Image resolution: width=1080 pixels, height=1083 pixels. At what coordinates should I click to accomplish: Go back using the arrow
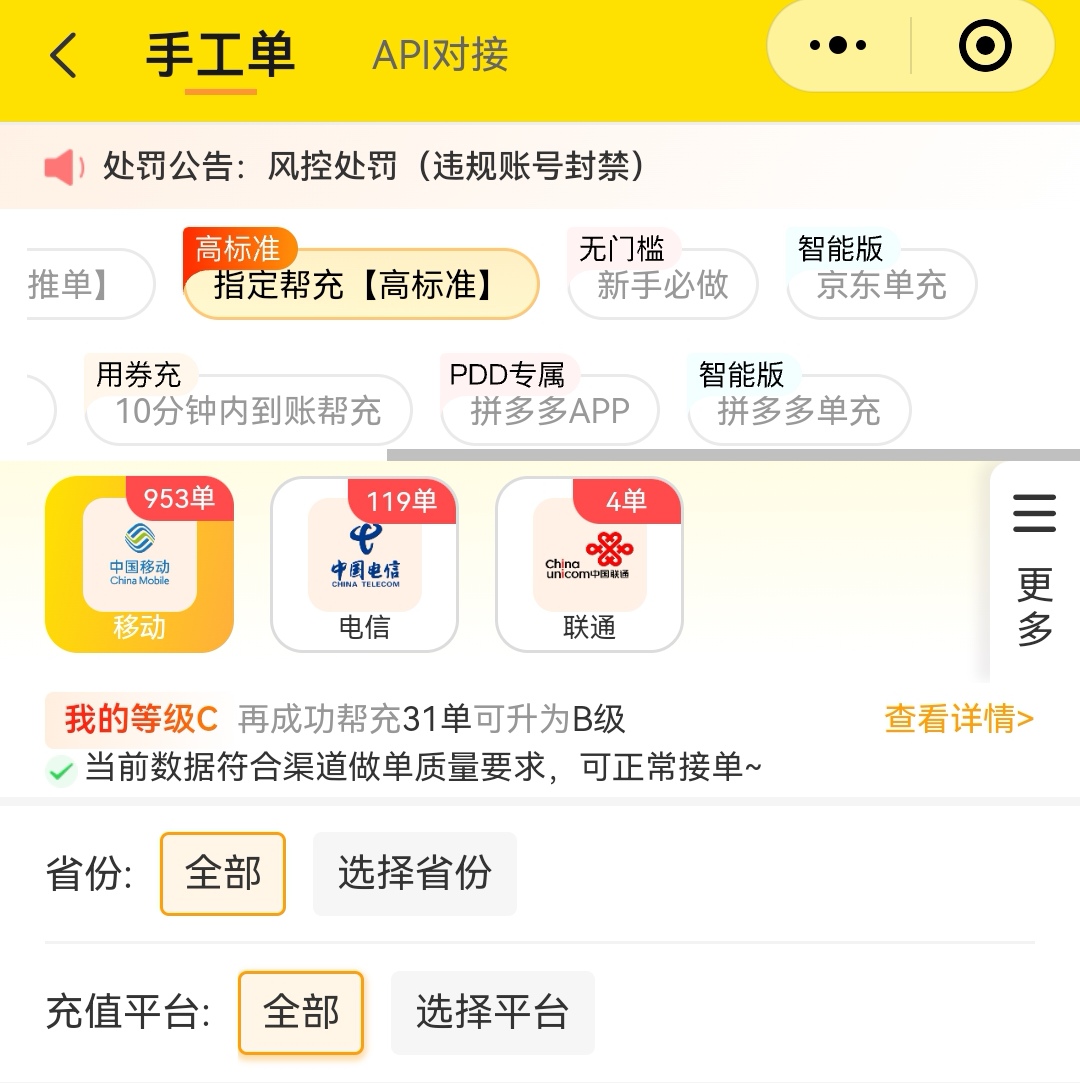coord(63,55)
